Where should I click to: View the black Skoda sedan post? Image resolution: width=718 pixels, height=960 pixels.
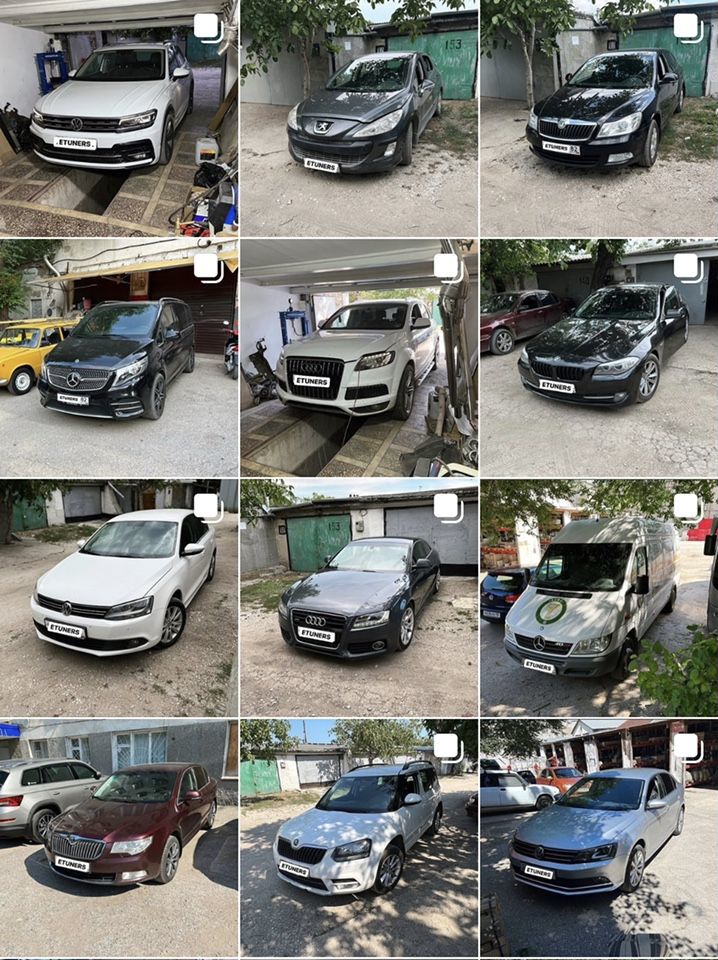tap(598, 118)
